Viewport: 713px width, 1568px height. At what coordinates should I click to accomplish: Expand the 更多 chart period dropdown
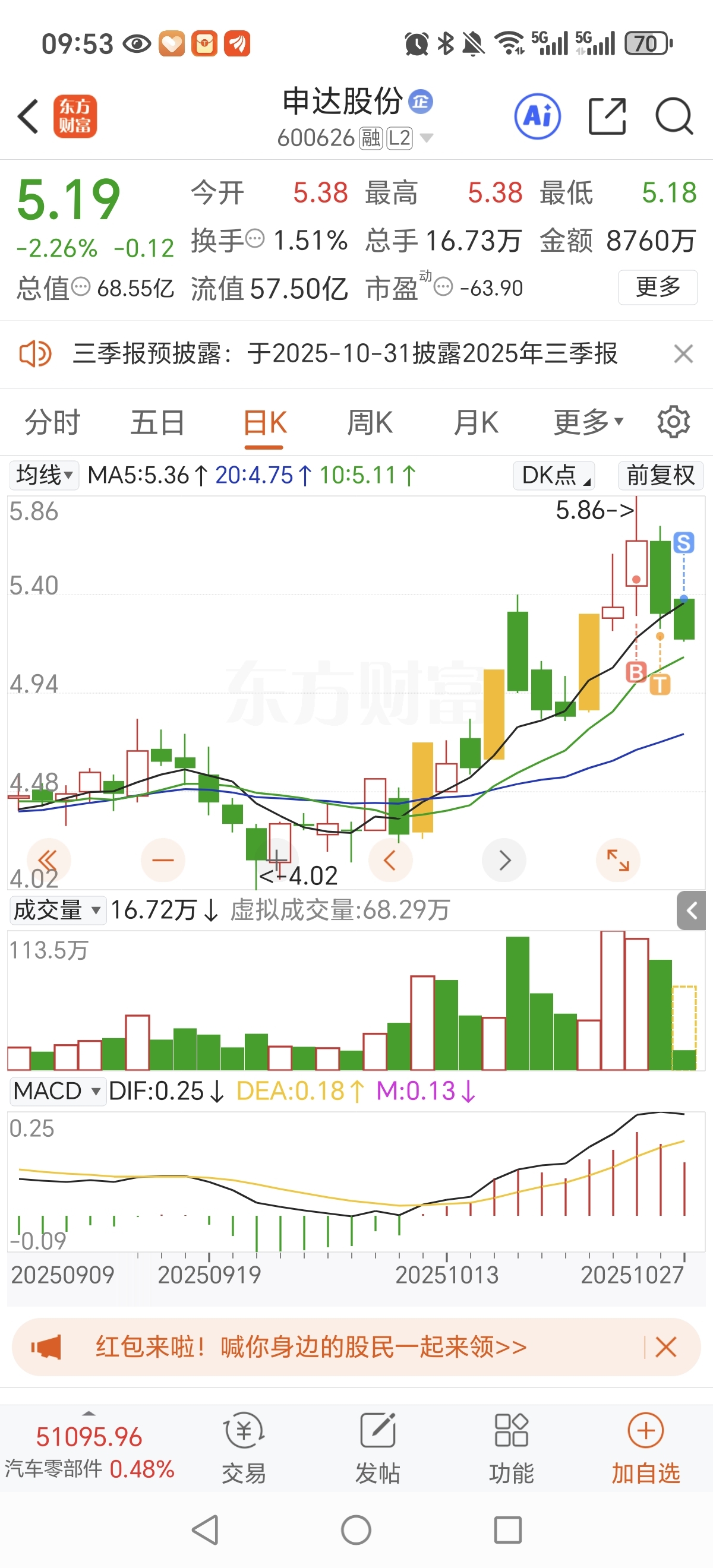pos(588,422)
